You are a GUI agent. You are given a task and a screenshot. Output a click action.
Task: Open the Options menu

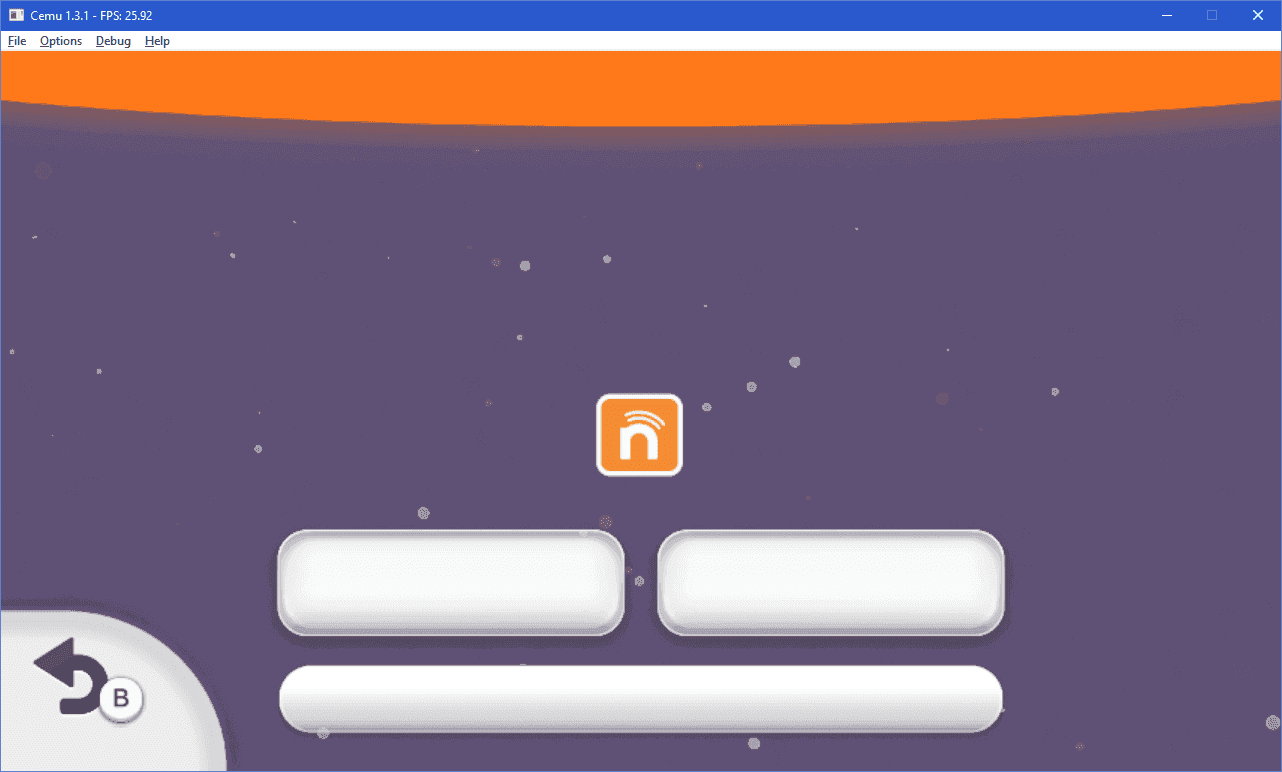[61, 41]
